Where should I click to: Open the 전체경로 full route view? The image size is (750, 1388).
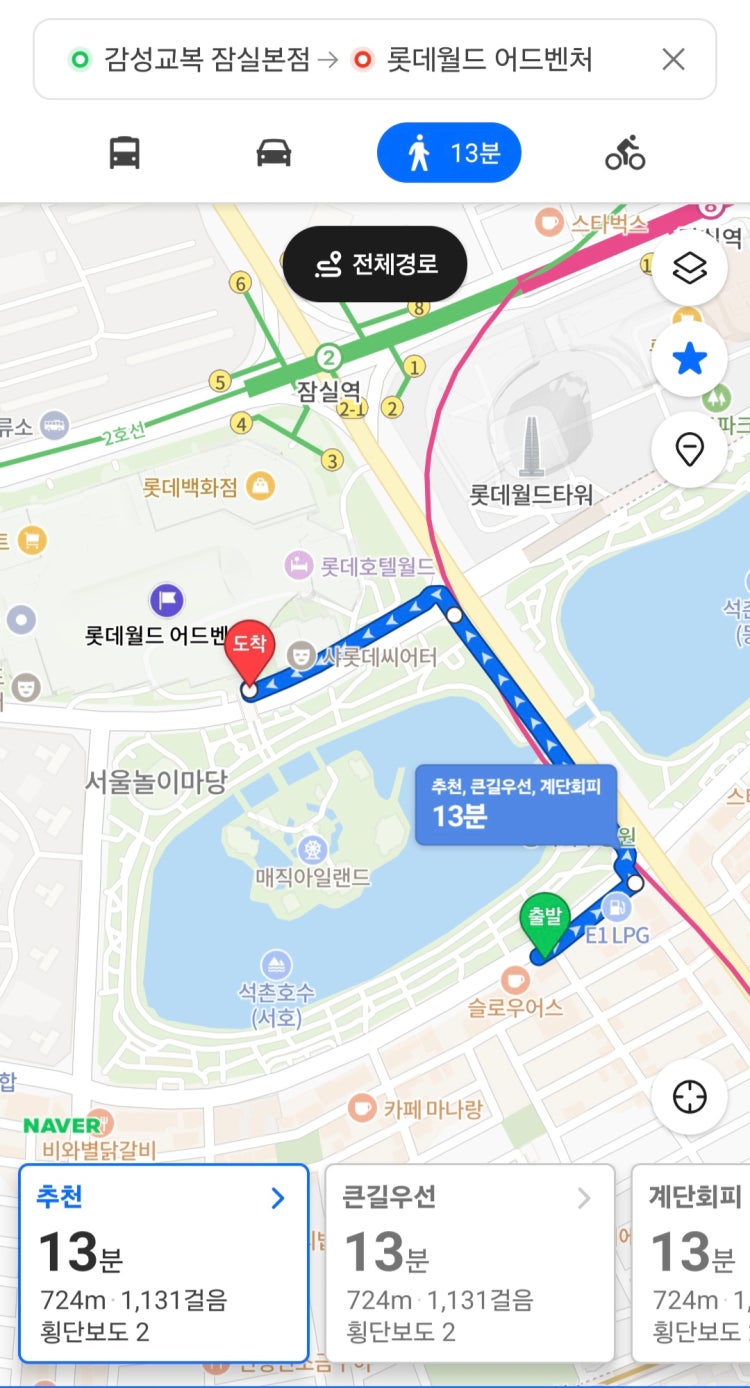coord(375,263)
